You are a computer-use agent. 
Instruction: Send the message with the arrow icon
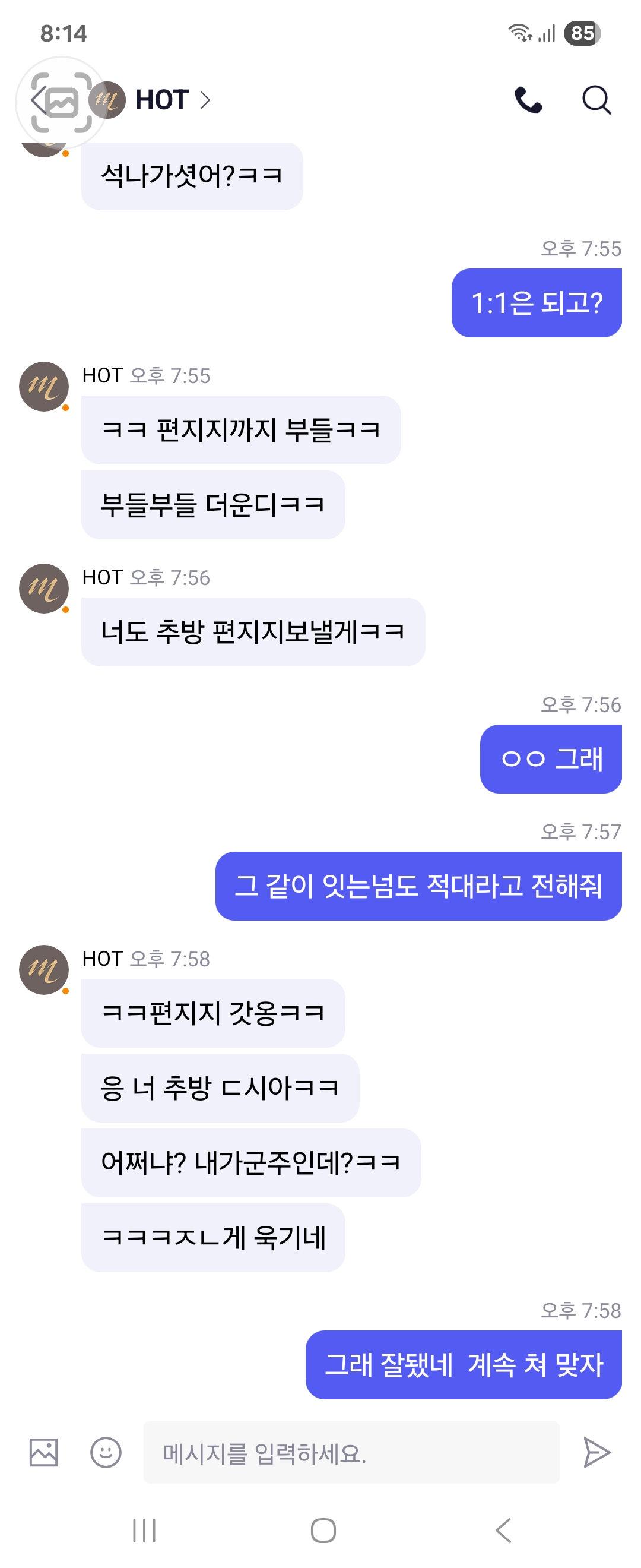[596, 1452]
